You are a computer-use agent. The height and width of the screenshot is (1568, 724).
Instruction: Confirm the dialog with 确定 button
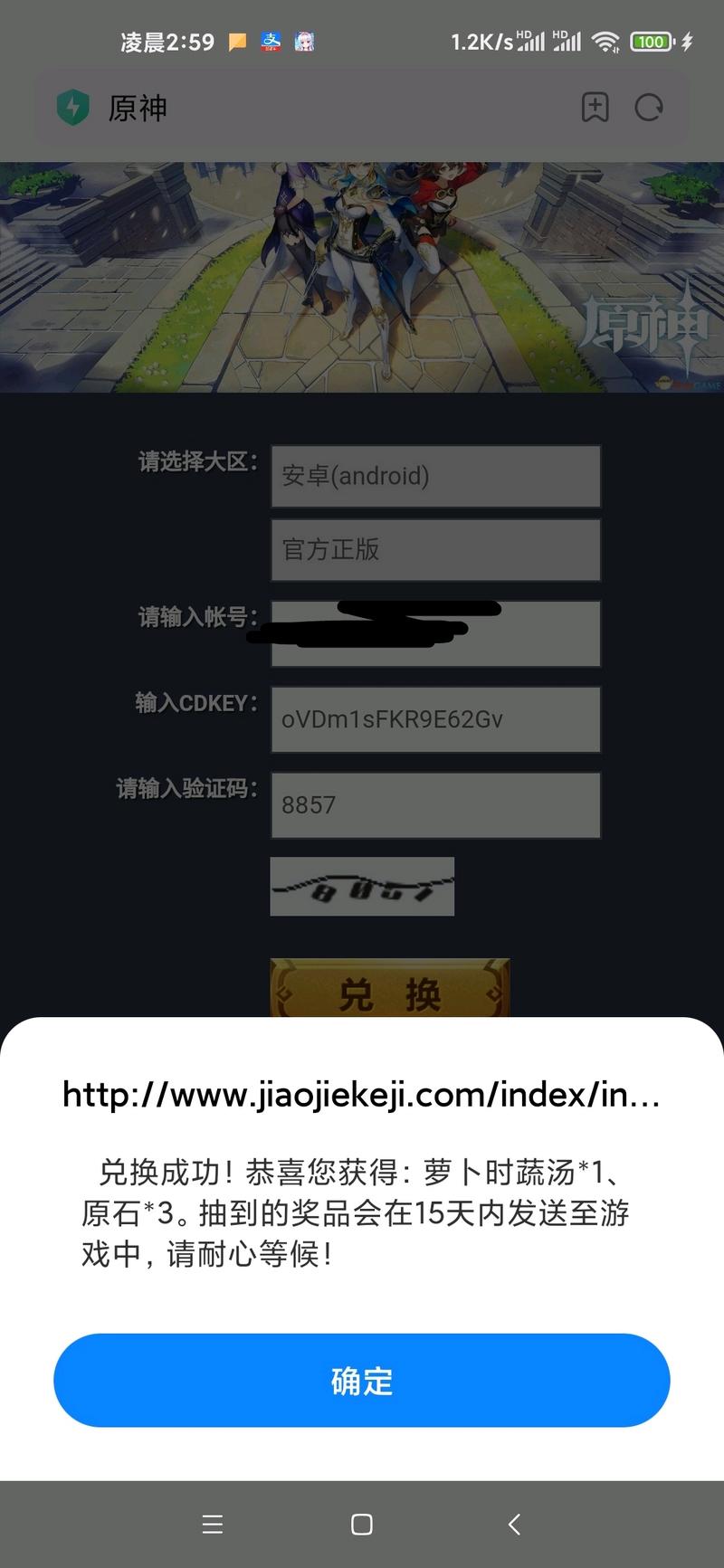tap(361, 1380)
